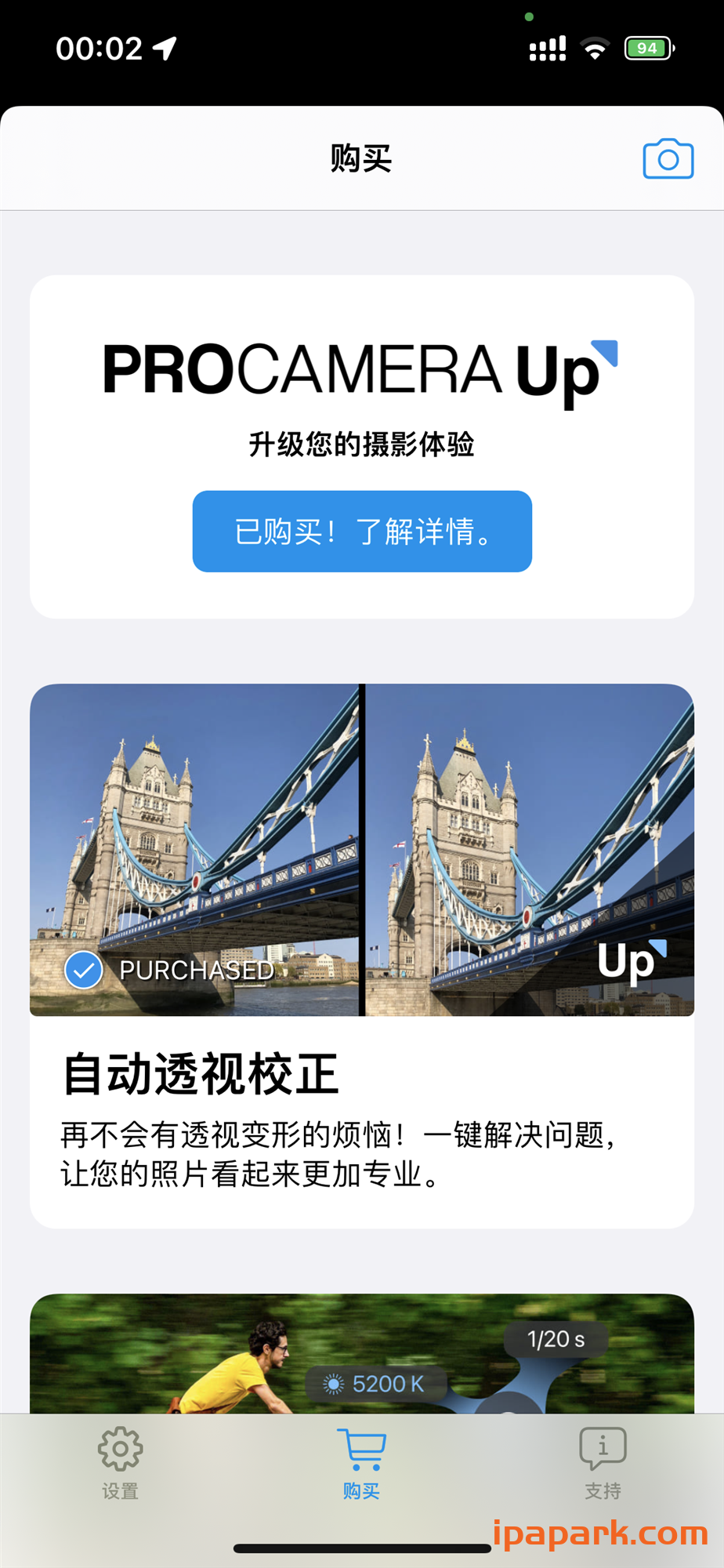Tap the location arrow next to the clock
Screen dimensions: 724x1568
tap(163, 47)
